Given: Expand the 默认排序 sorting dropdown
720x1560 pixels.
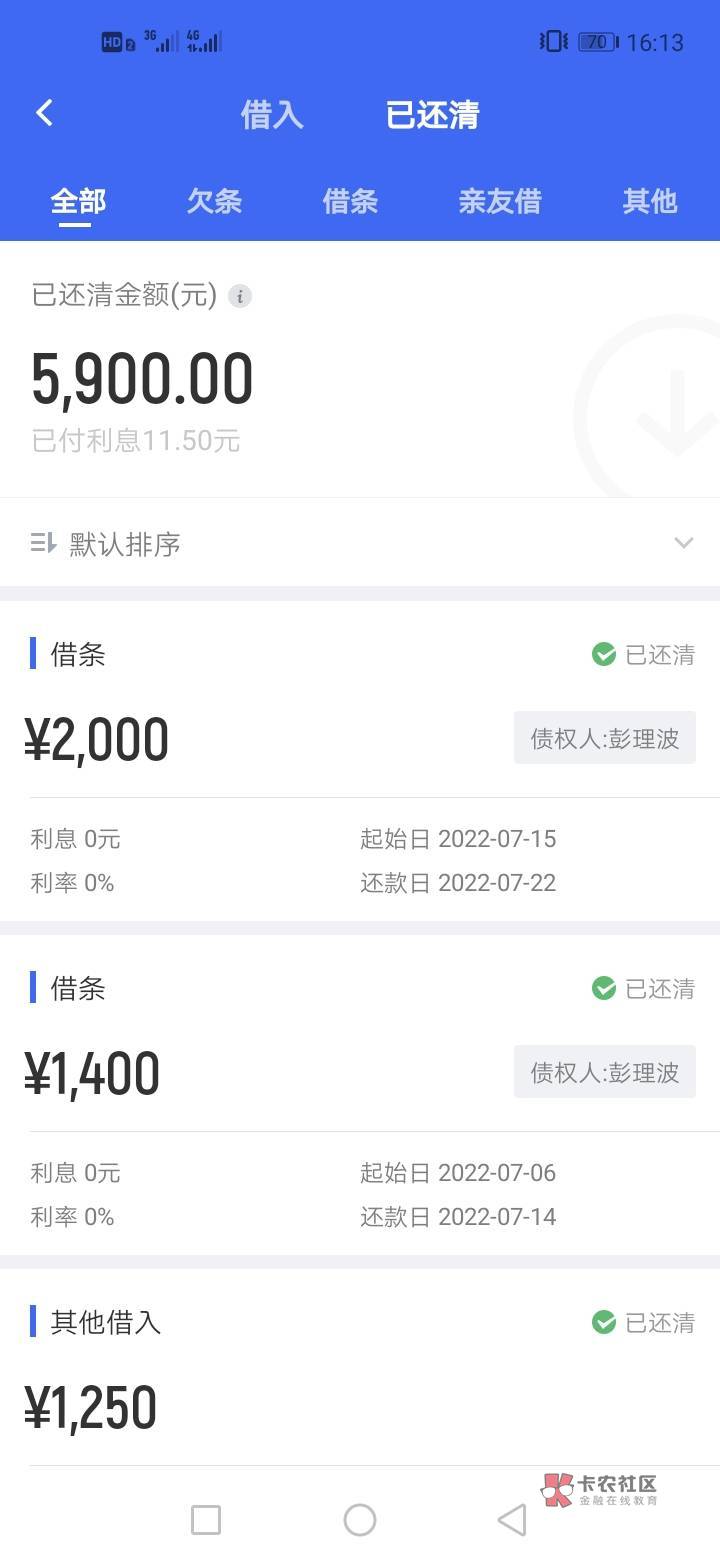Looking at the screenshot, I should click(360, 543).
